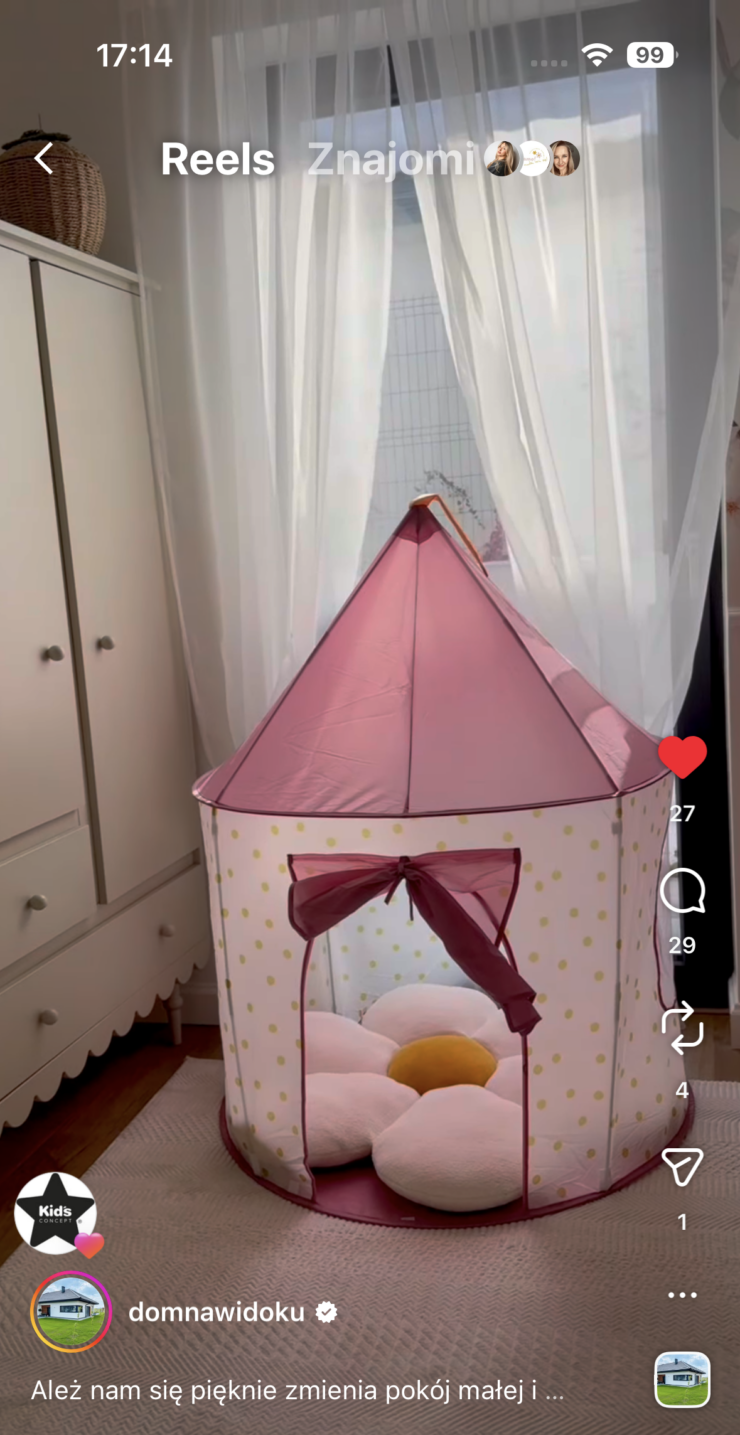Select the Reels tab
This screenshot has height=1435, width=740.
click(x=217, y=159)
